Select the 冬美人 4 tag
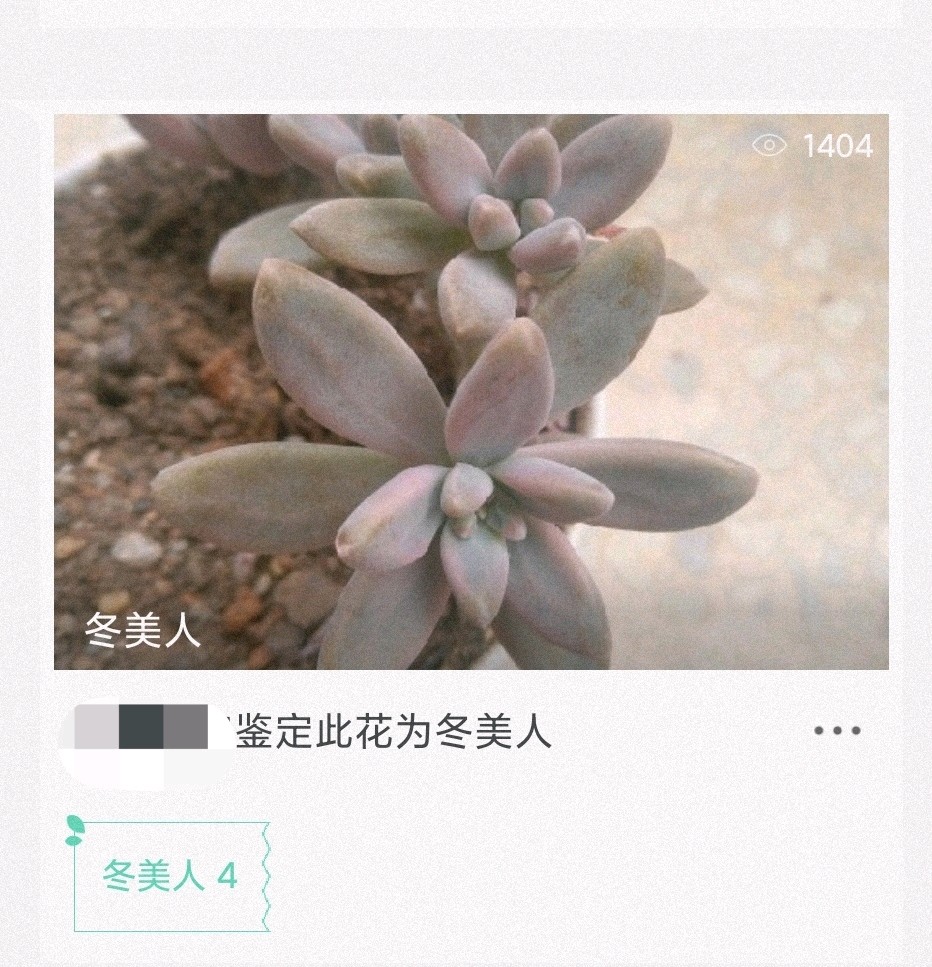The image size is (932, 967). click(171, 877)
